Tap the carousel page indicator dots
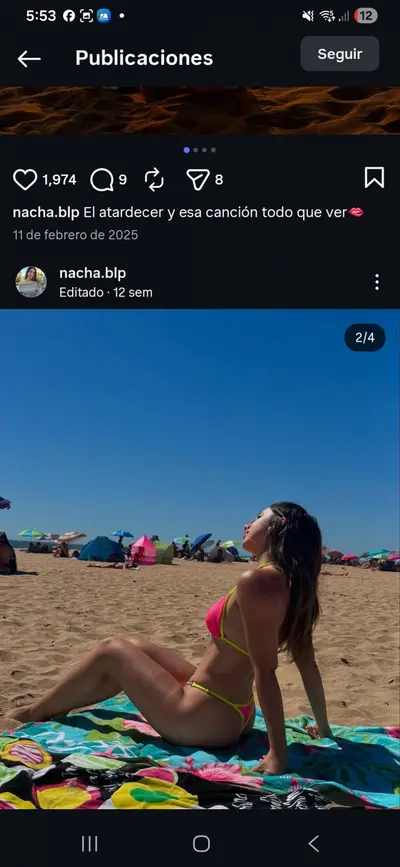The height and width of the screenshot is (867, 400). [x=200, y=150]
